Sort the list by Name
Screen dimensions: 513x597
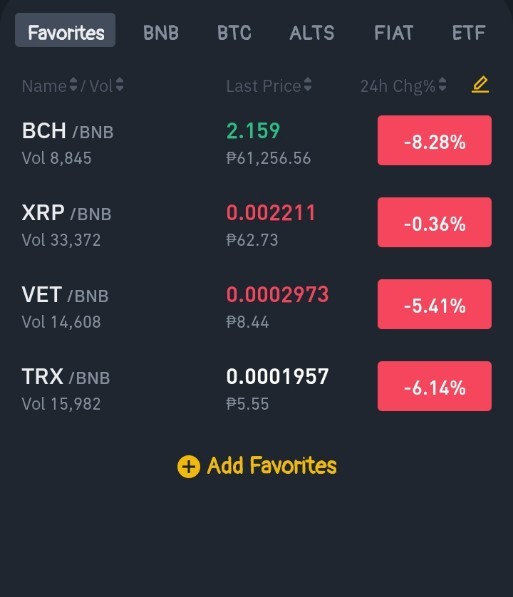click(50, 86)
